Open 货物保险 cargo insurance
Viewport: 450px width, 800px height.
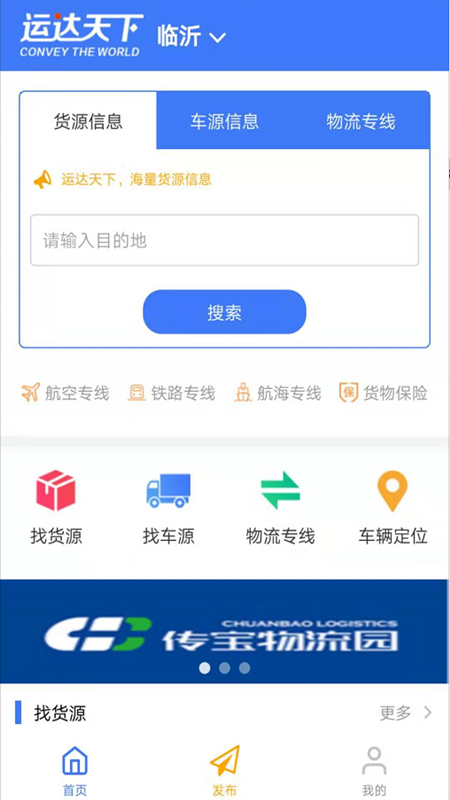pyautogui.click(x=384, y=393)
